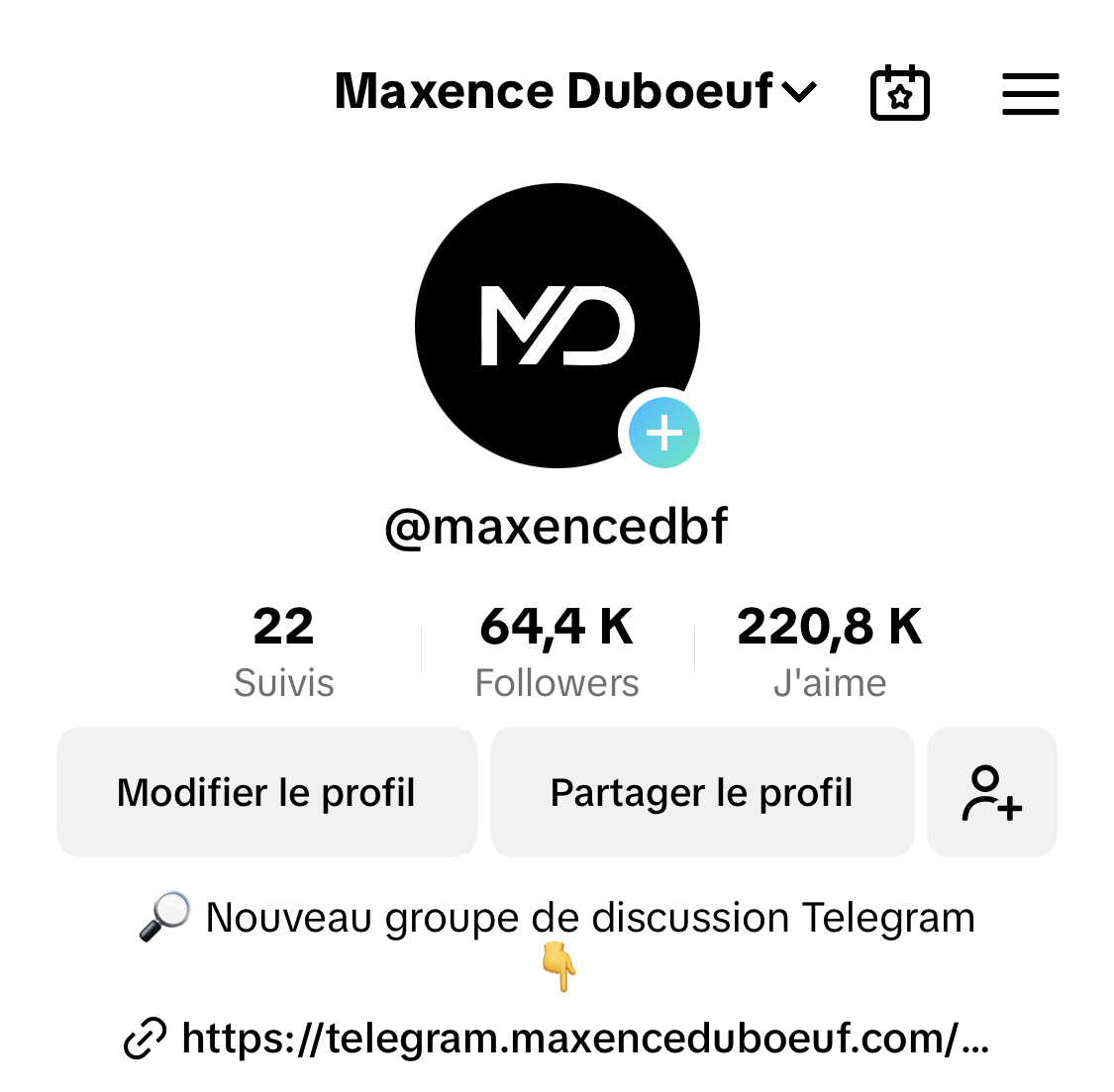Open the calendar star events icon
The height and width of the screenshot is (1092, 1114).
click(899, 94)
